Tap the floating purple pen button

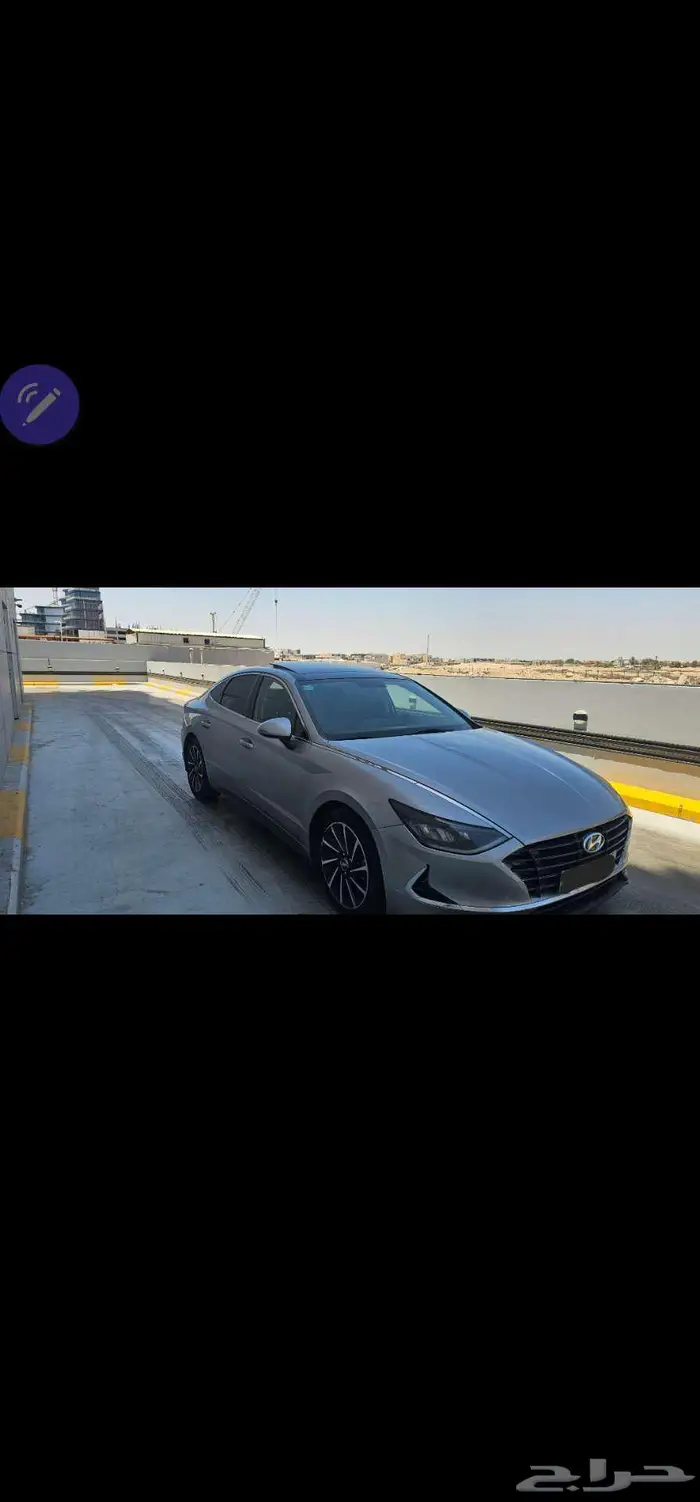[39, 404]
